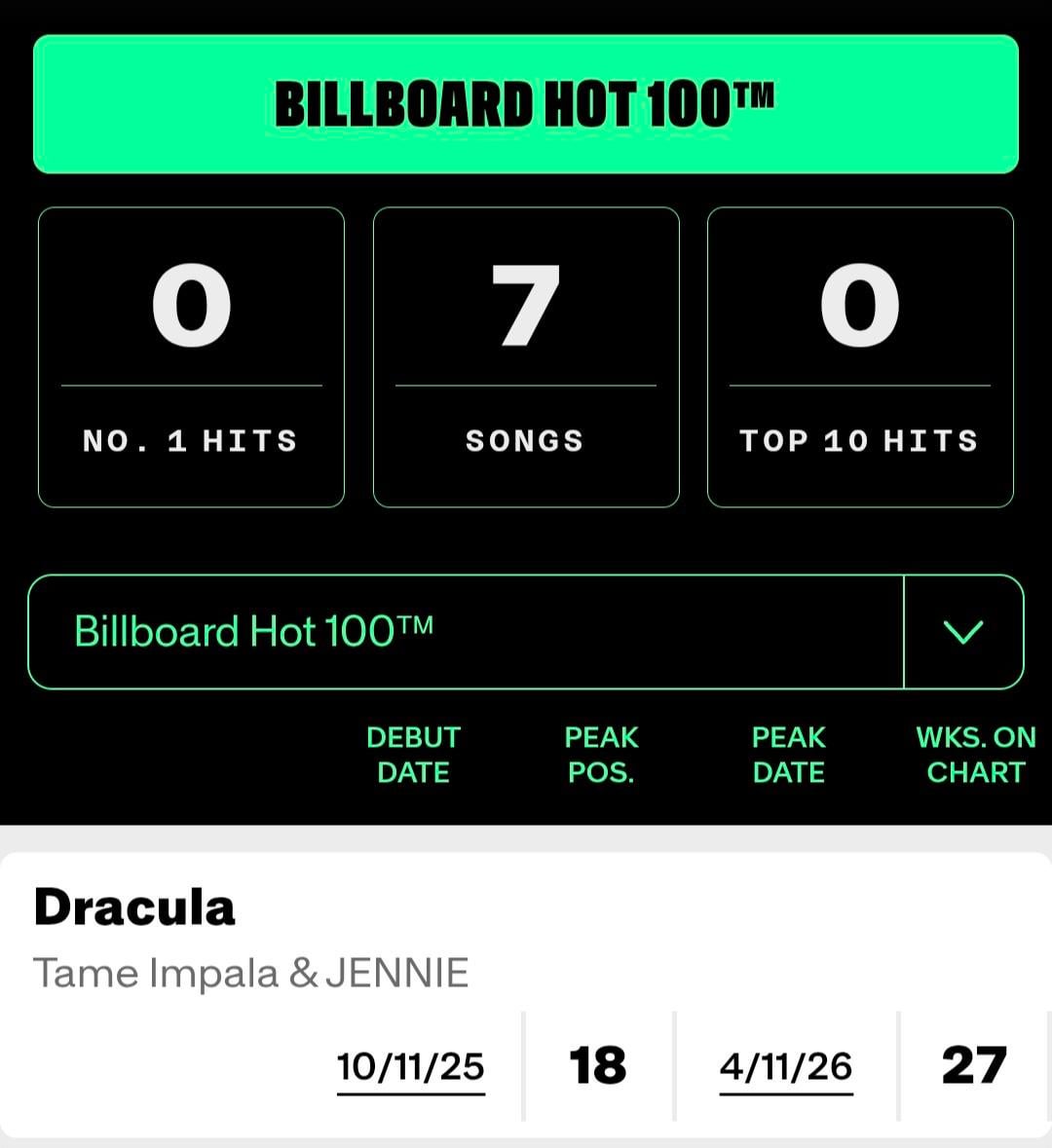Click the chevron arrow on the chart selector
The height and width of the screenshot is (1148, 1052).
point(963,631)
